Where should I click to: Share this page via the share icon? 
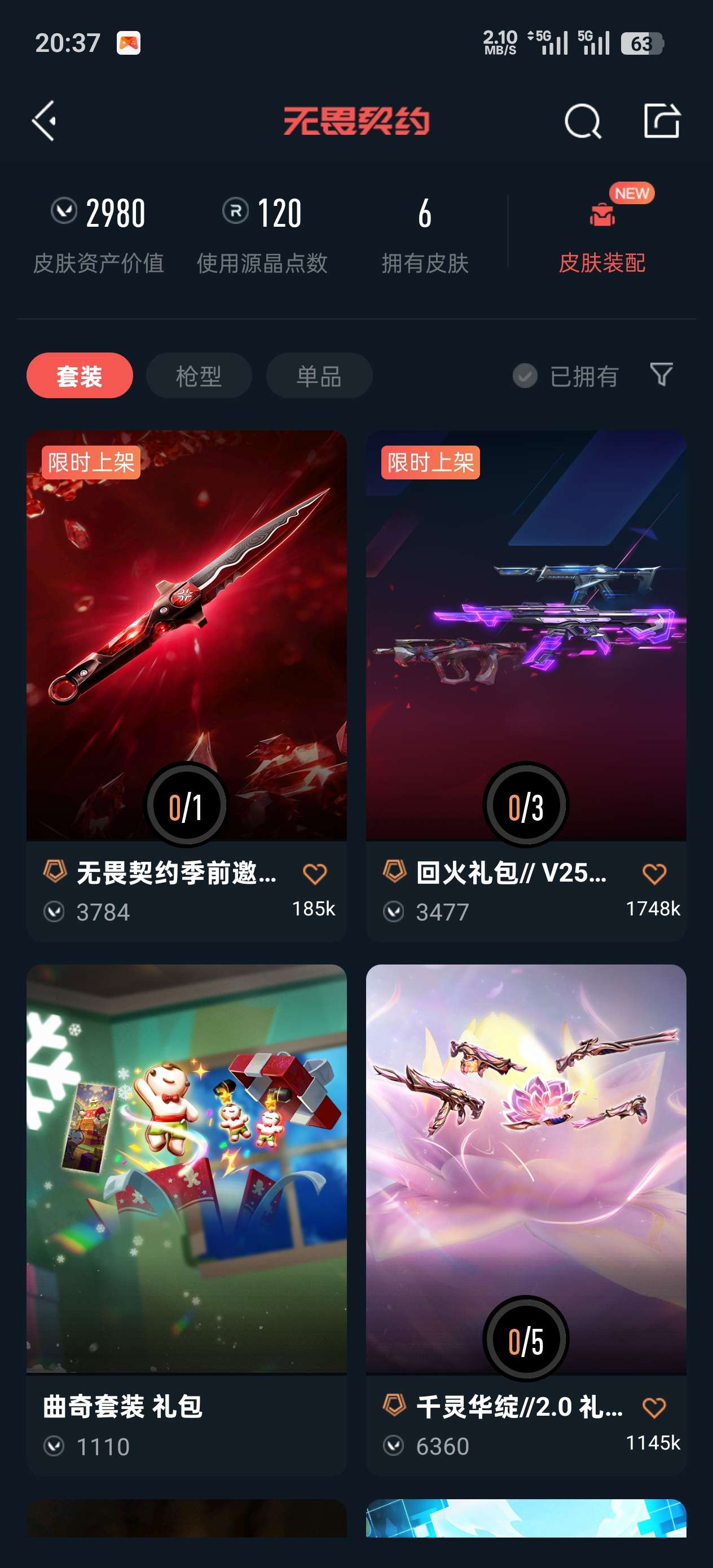[661, 121]
